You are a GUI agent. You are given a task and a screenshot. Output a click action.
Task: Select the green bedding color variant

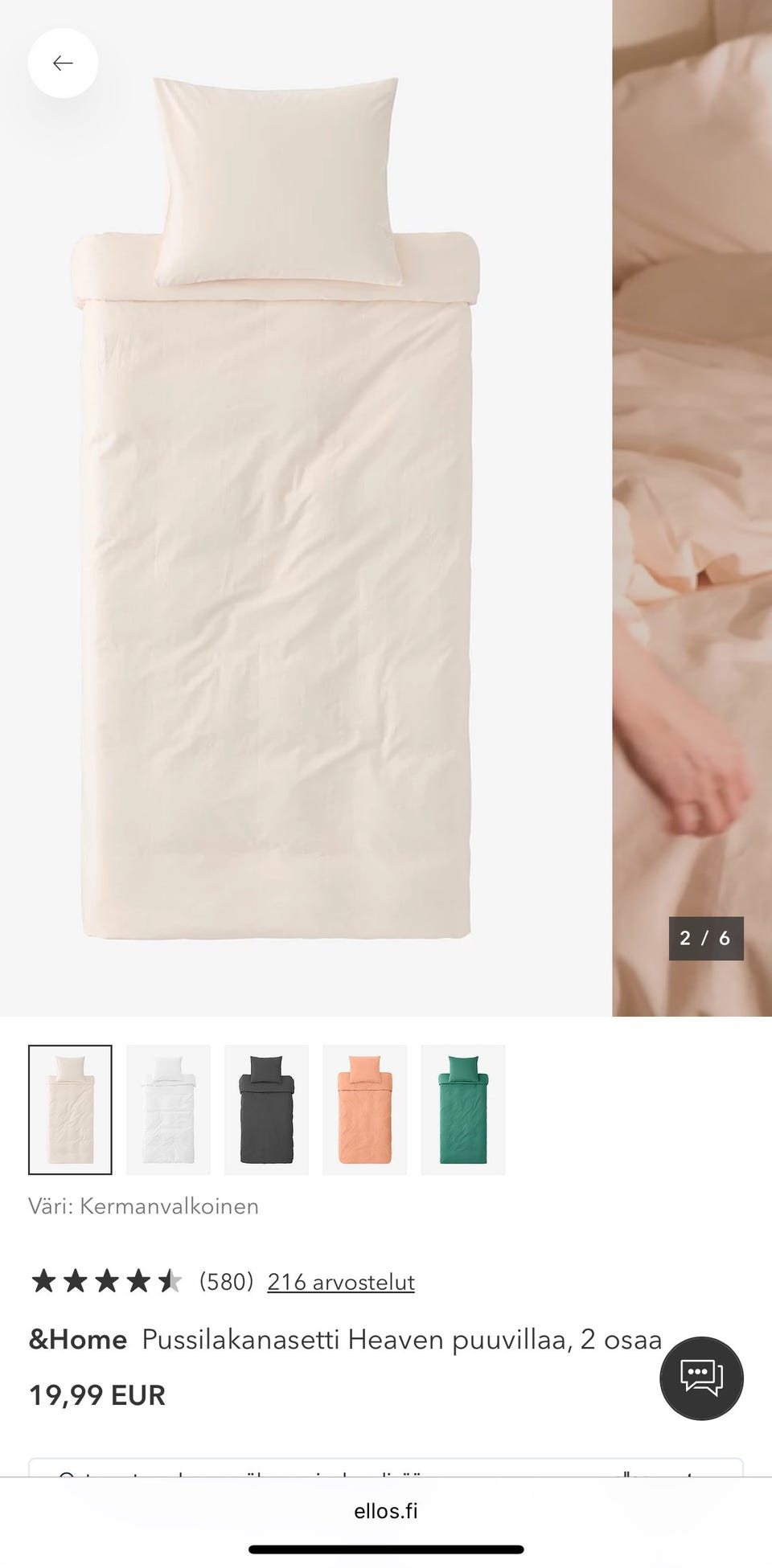point(462,1109)
